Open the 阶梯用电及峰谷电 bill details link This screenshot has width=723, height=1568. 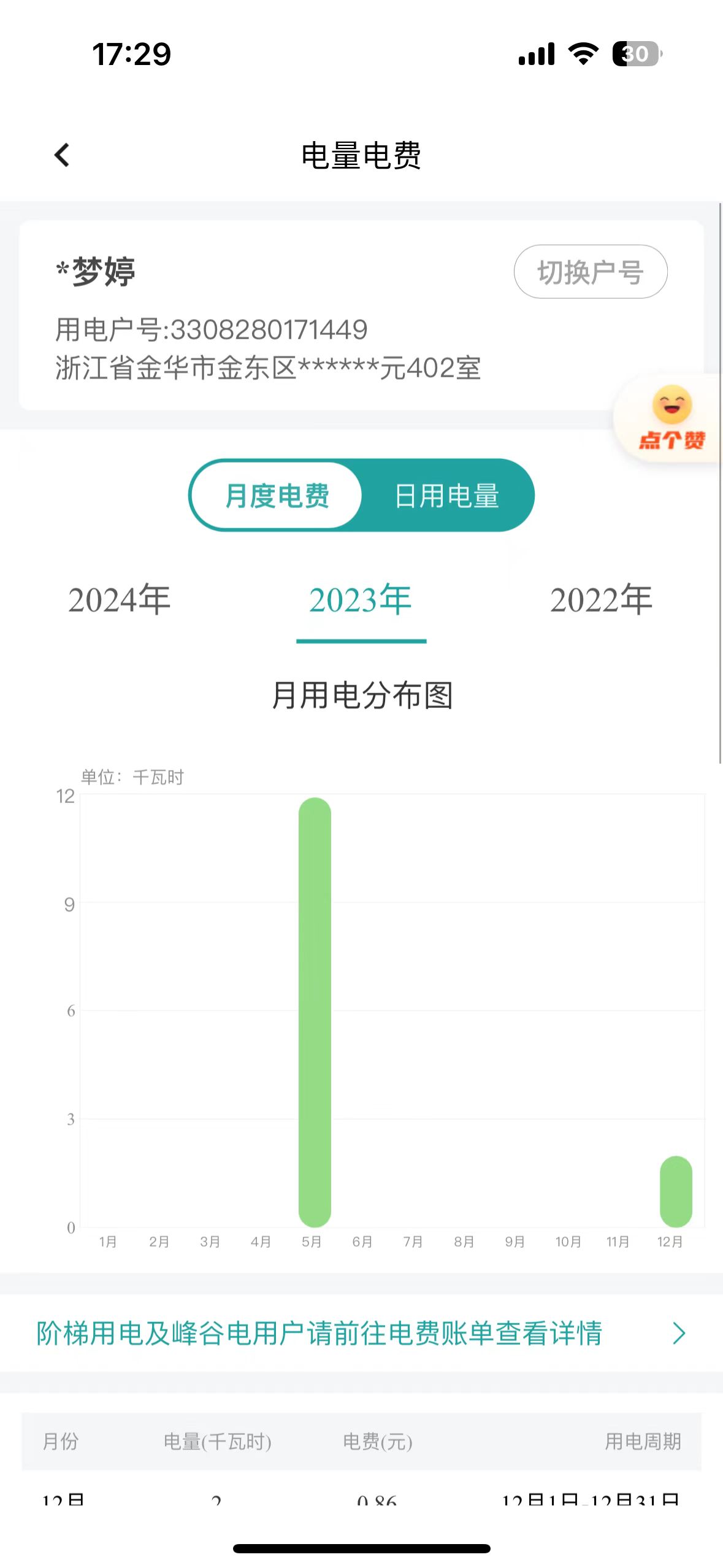[361, 1333]
